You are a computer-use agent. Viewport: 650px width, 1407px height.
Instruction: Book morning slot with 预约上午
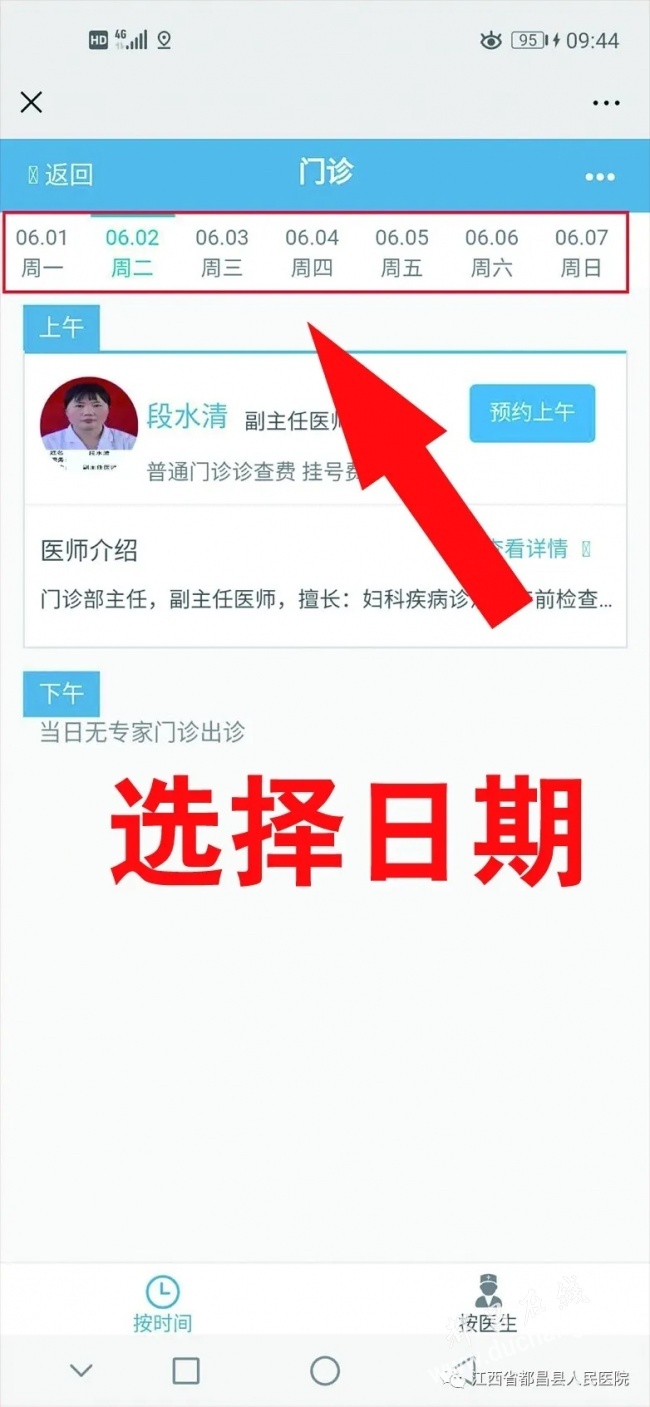point(532,413)
